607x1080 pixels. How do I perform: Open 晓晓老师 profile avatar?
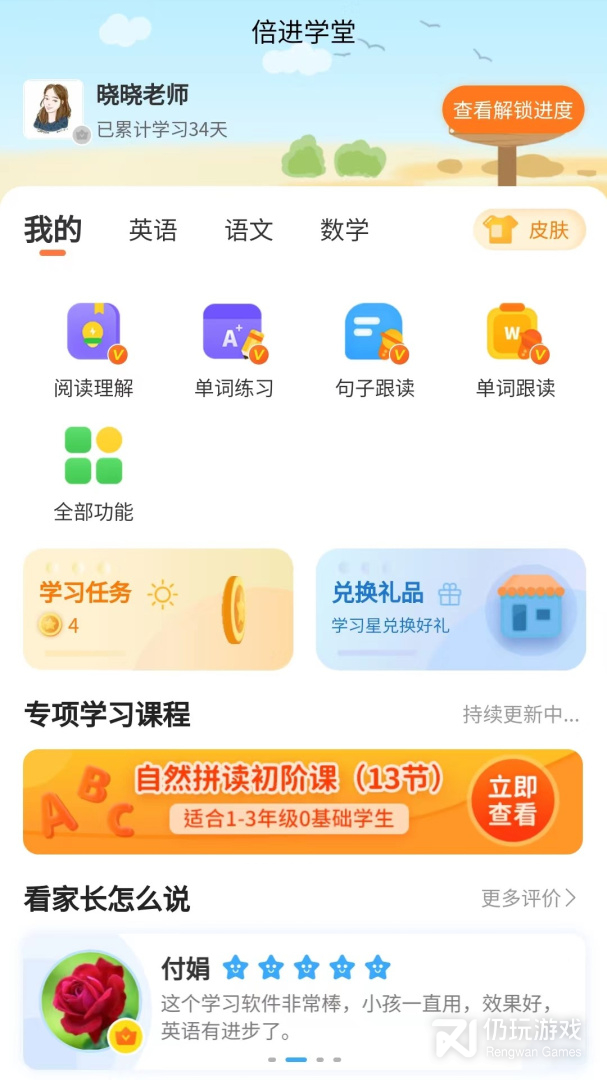53,109
